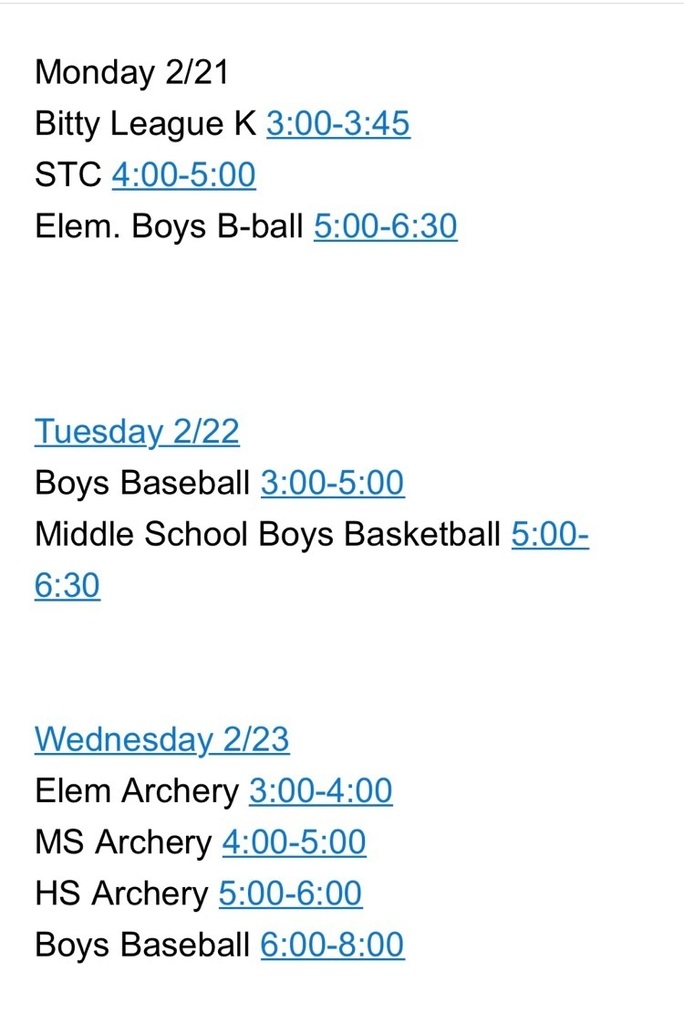The width and height of the screenshot is (684, 1024).
Task: Select the MS Archery 4:00-5:00 time link
Action: click(294, 843)
